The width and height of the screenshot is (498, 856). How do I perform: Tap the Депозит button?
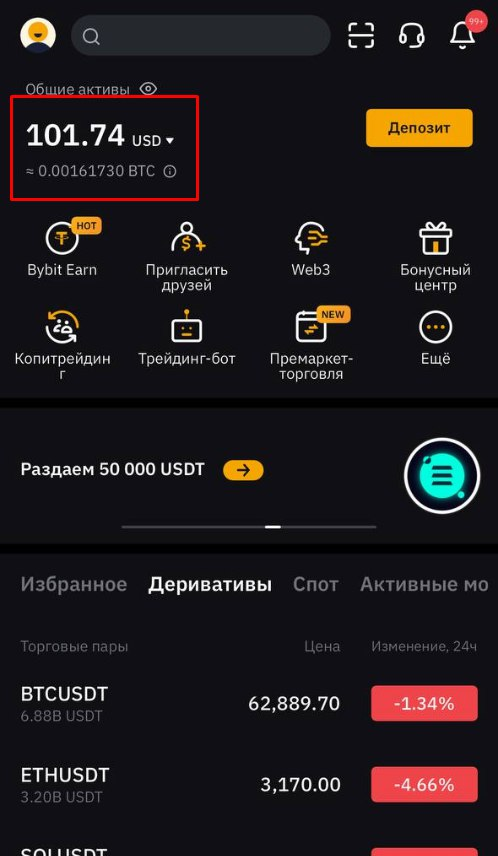[419, 128]
